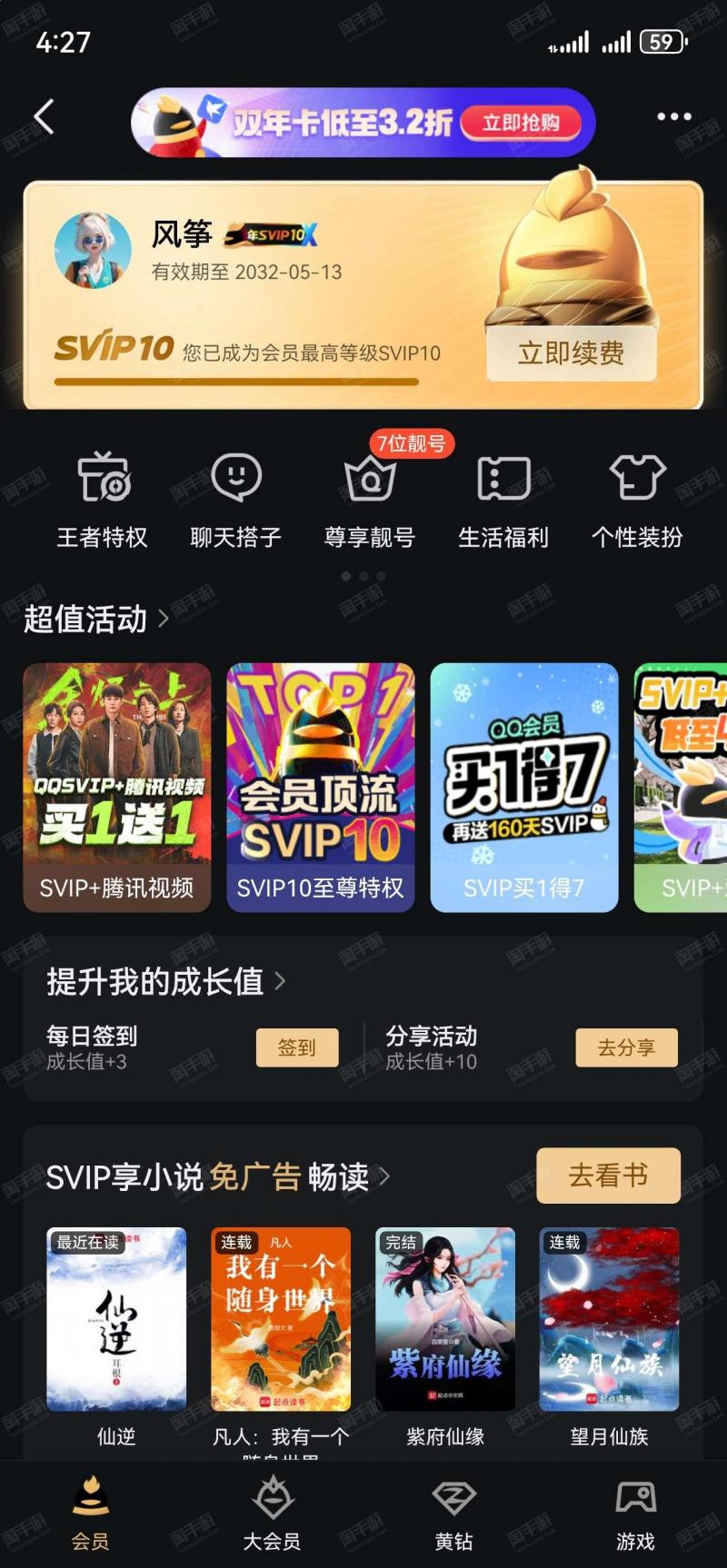Viewport: 727px width, 1568px height.
Task: Open the three-dot overflow menu
Action: click(673, 117)
